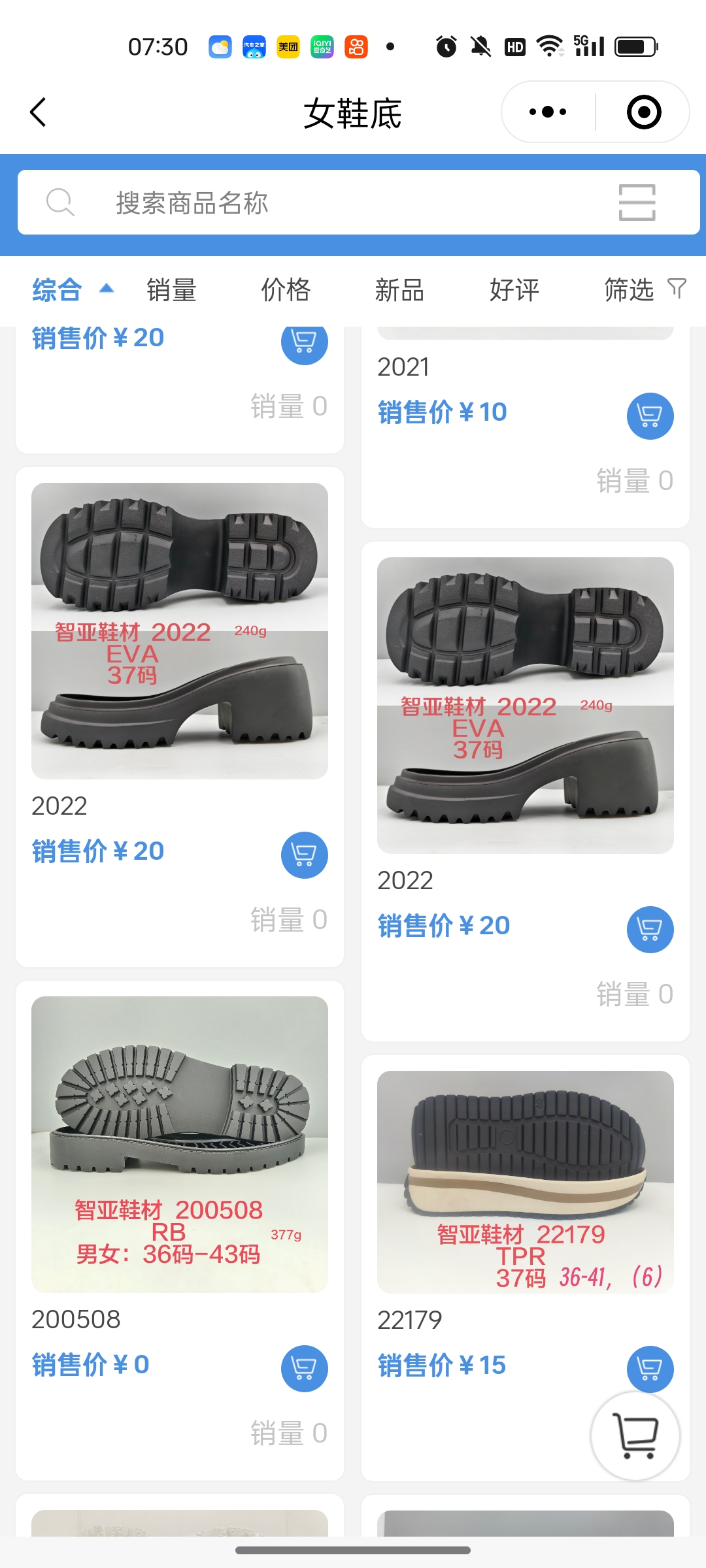Screen dimensions: 706x1568
Task: Open the mini program more-options menu
Action: [x=548, y=112]
